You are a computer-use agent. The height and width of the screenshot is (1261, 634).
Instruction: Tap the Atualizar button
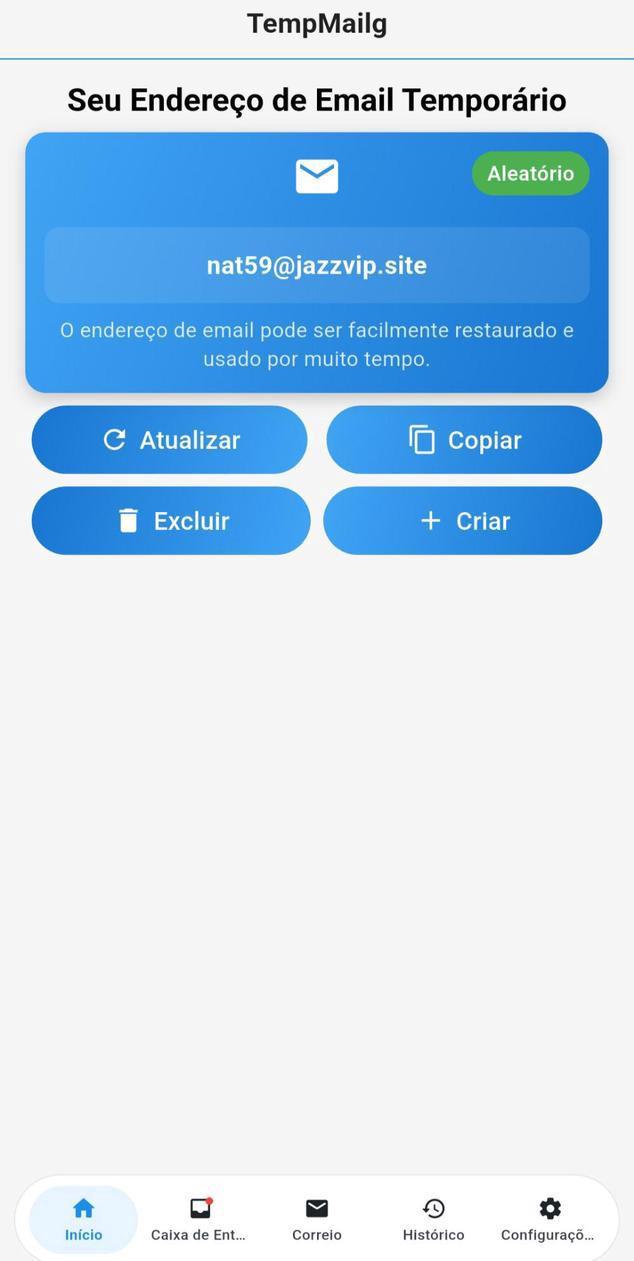[170, 440]
